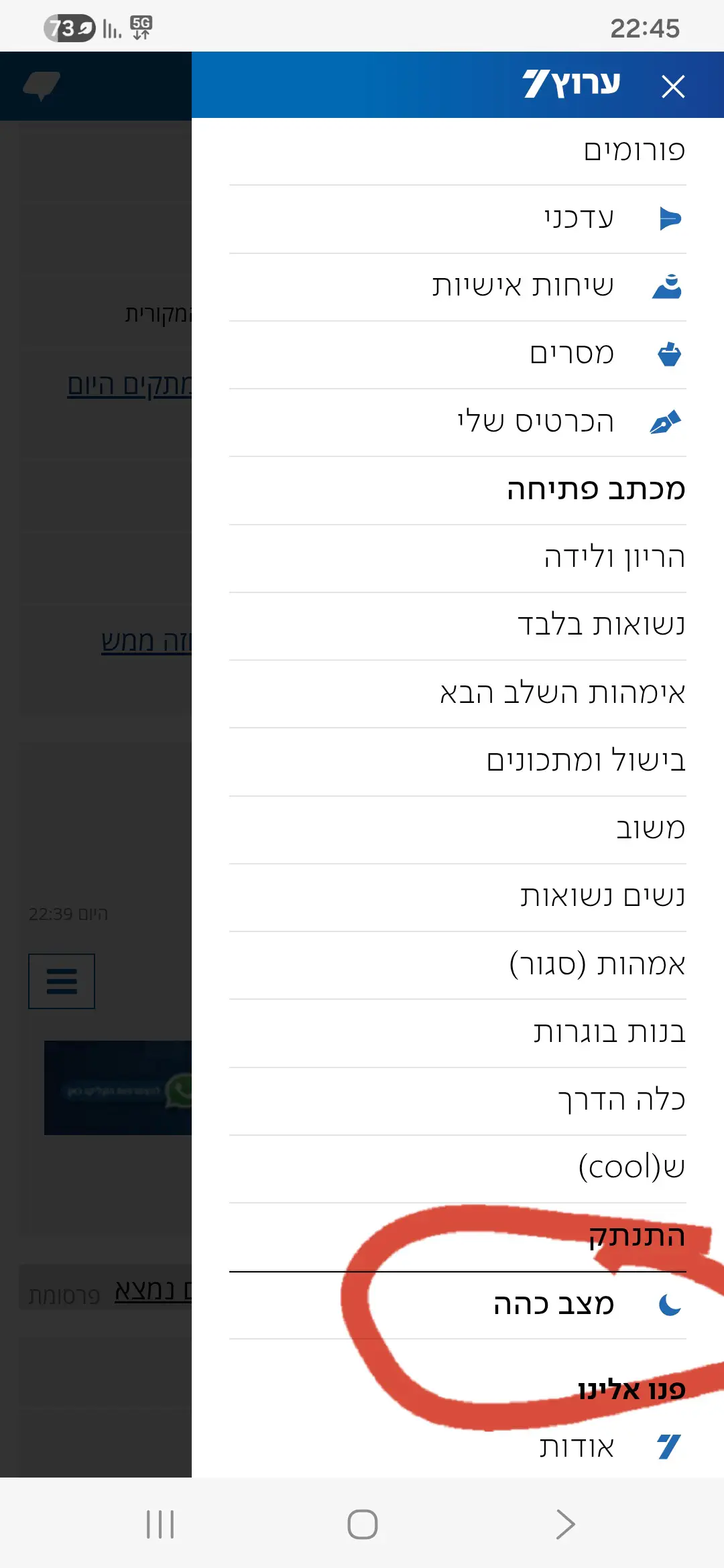Image resolution: width=724 pixels, height=1568 pixels.
Task: Open the משוב feedback forum
Action: pos(650,829)
